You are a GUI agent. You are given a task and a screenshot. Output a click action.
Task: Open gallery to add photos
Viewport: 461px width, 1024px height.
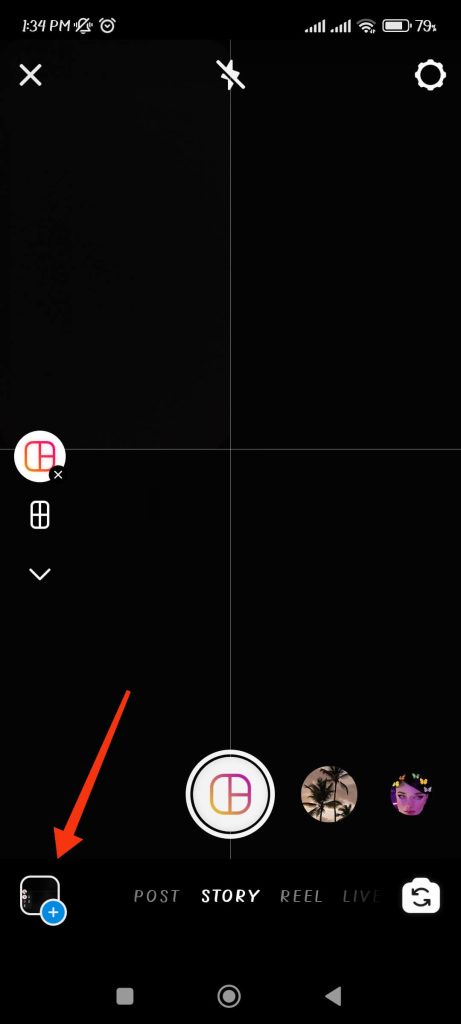pos(42,897)
